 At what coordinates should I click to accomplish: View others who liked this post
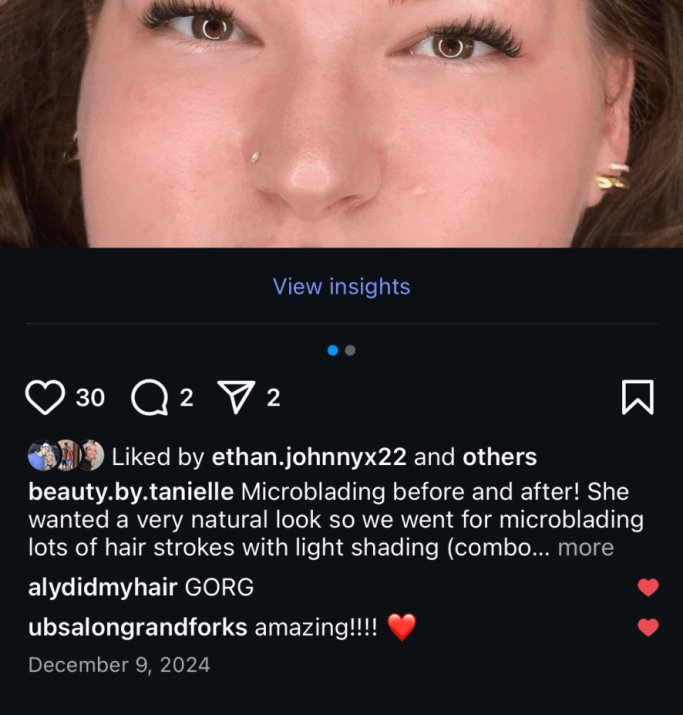tap(499, 457)
